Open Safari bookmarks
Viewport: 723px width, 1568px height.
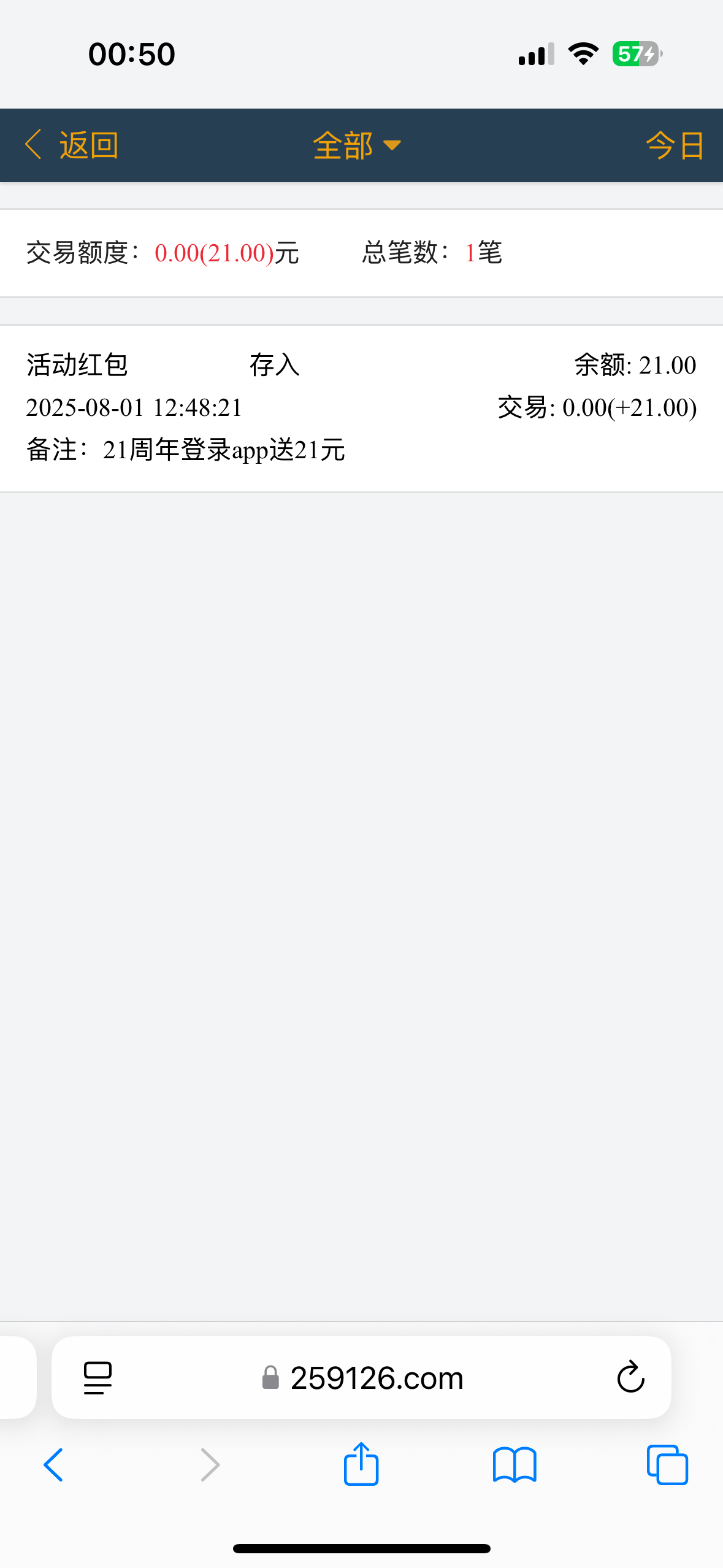pos(515,1465)
